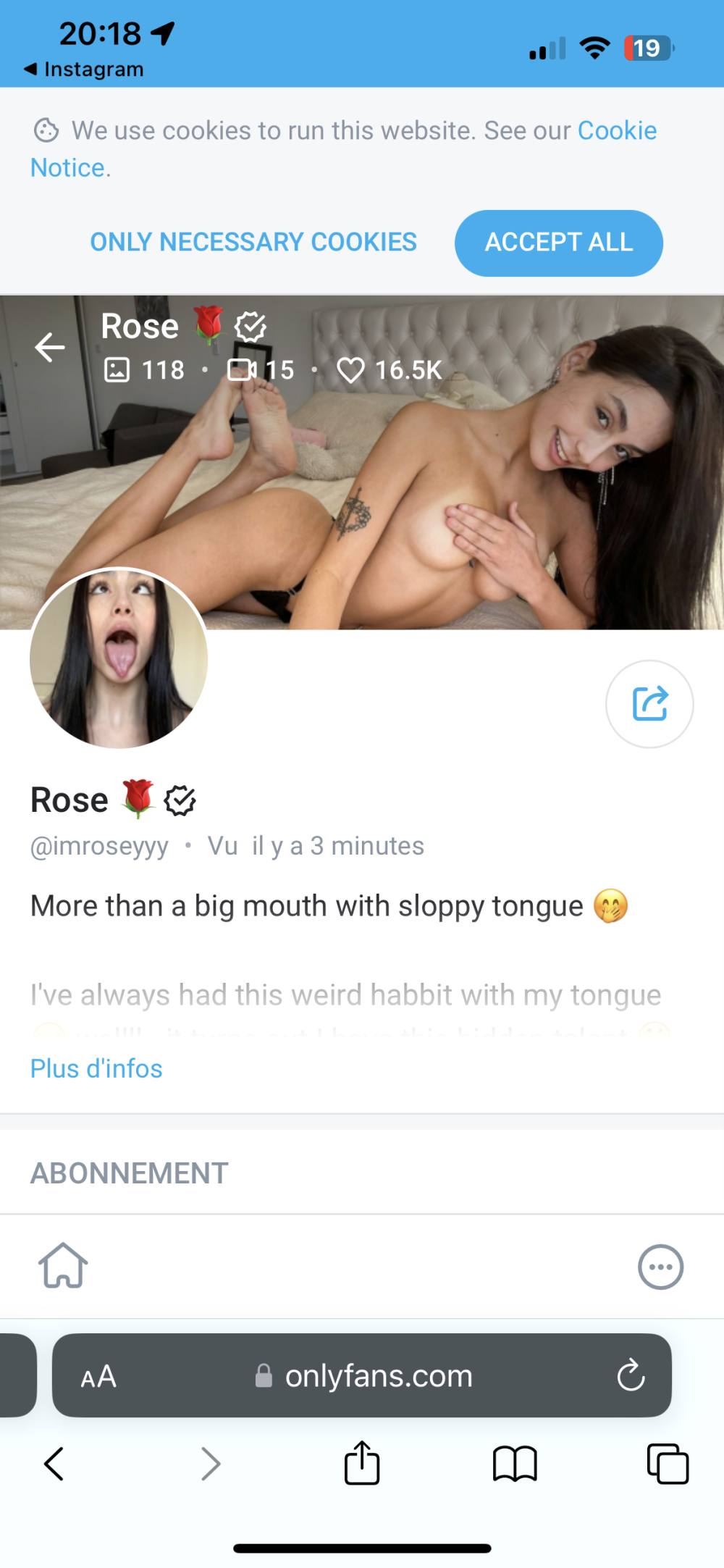Navigate back in Safari
The image size is (724, 1568).
click(54, 1464)
